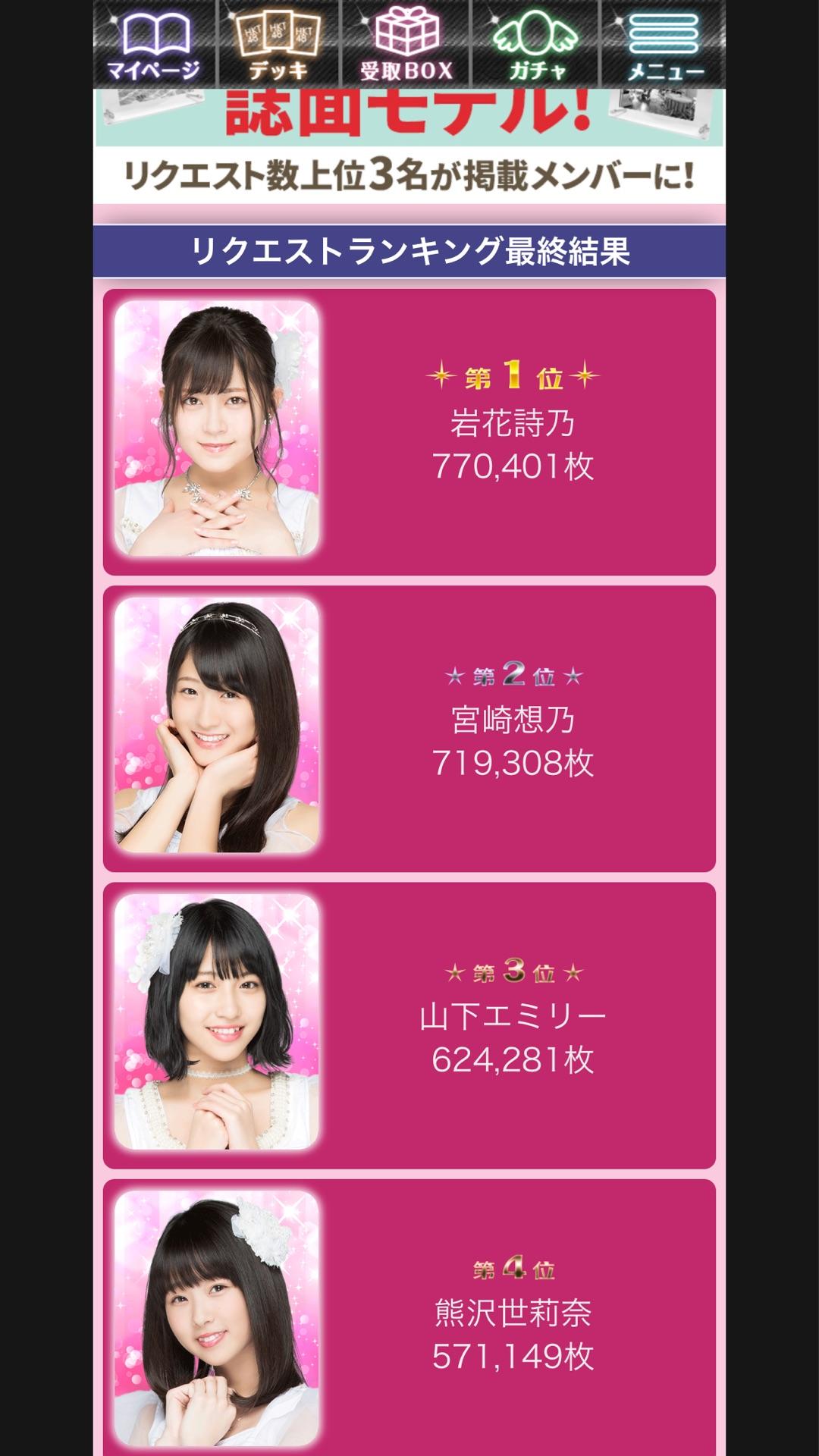Switch to the デッキ tab
The width and height of the screenshot is (819, 1456).
click(278, 44)
